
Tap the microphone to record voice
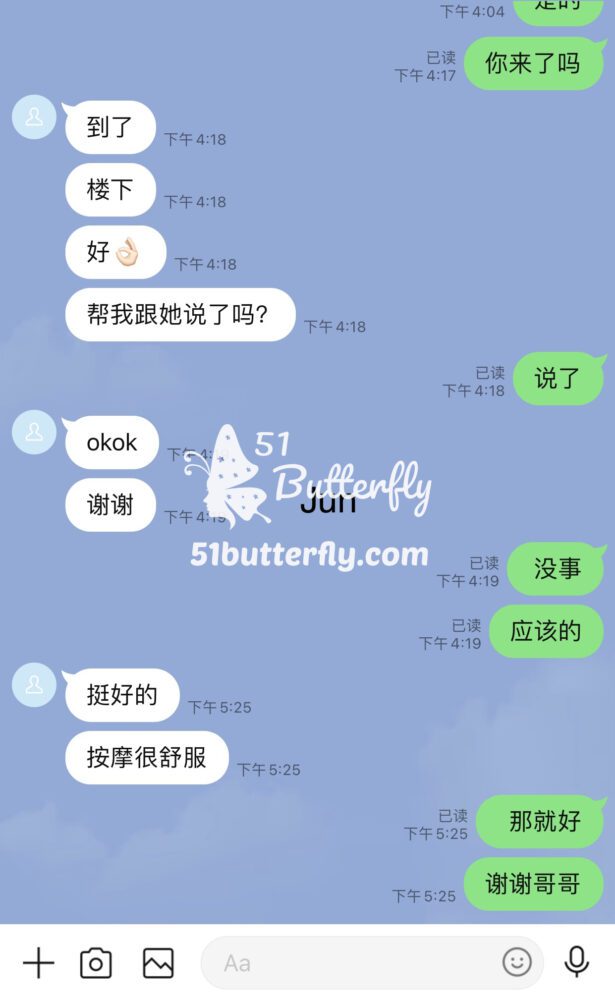[576, 962]
